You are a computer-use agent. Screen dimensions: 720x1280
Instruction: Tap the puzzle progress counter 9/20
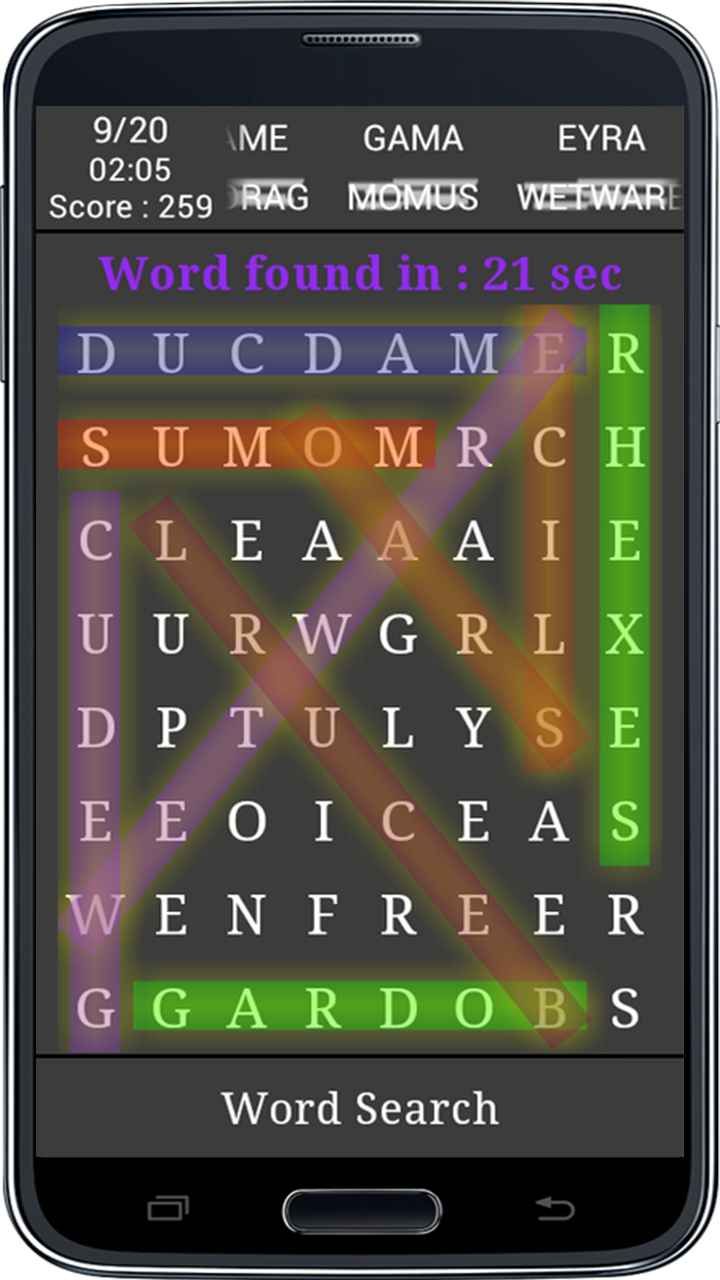pos(129,130)
